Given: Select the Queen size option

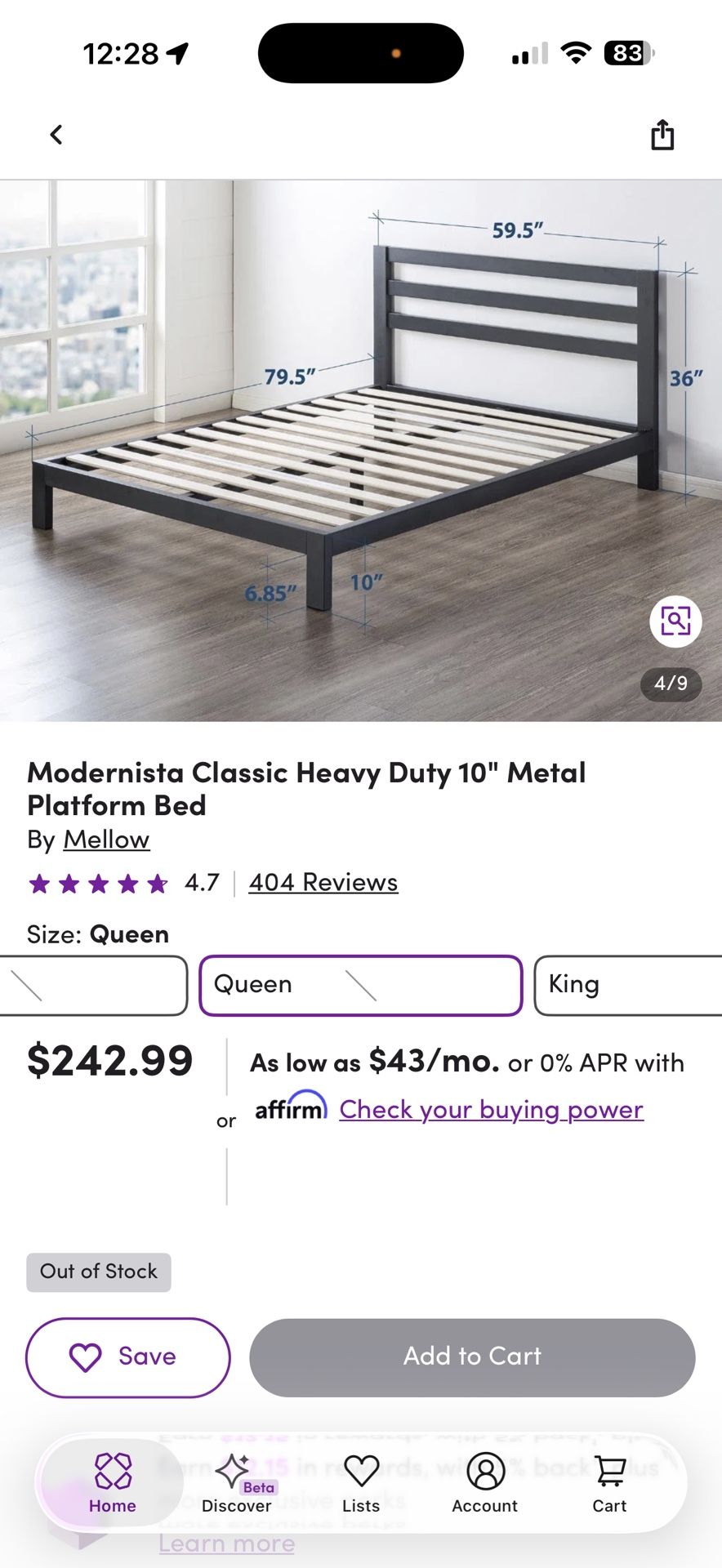Looking at the screenshot, I should pyautogui.click(x=360, y=985).
